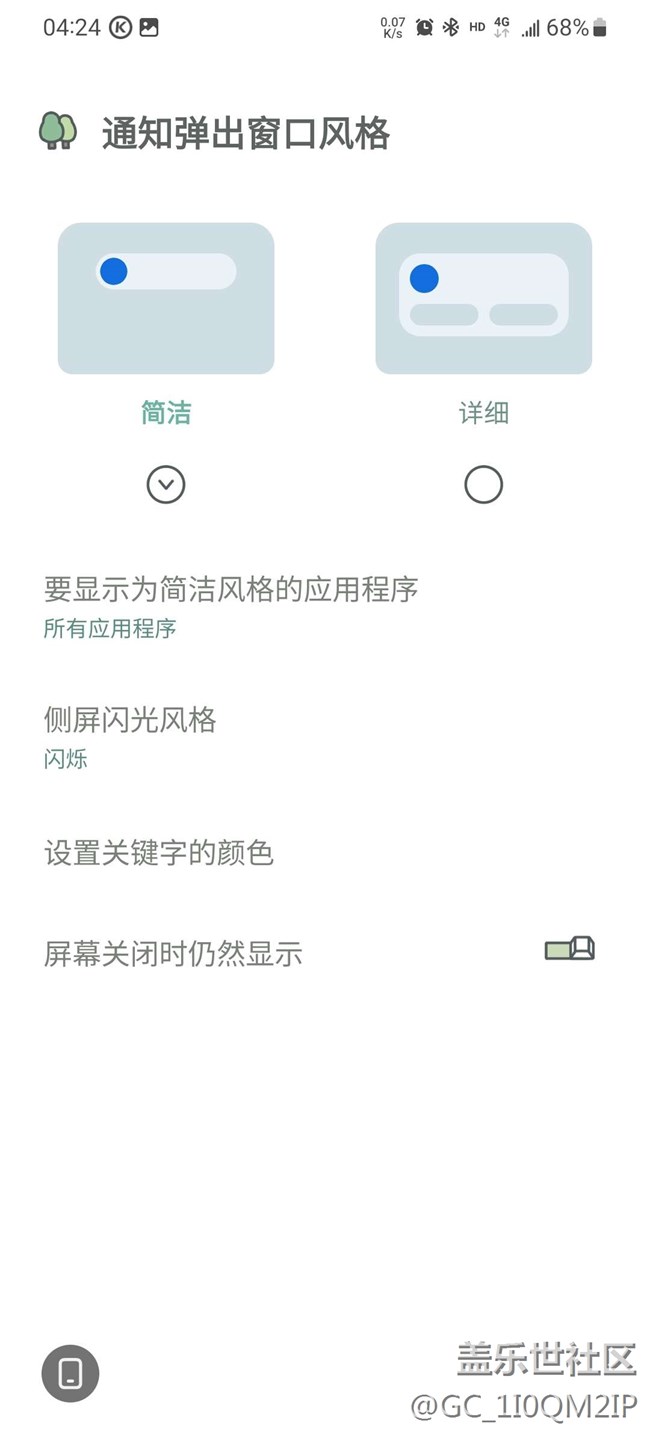Tap the 简洁 style preview card
The image size is (650, 1444).
pos(166,298)
